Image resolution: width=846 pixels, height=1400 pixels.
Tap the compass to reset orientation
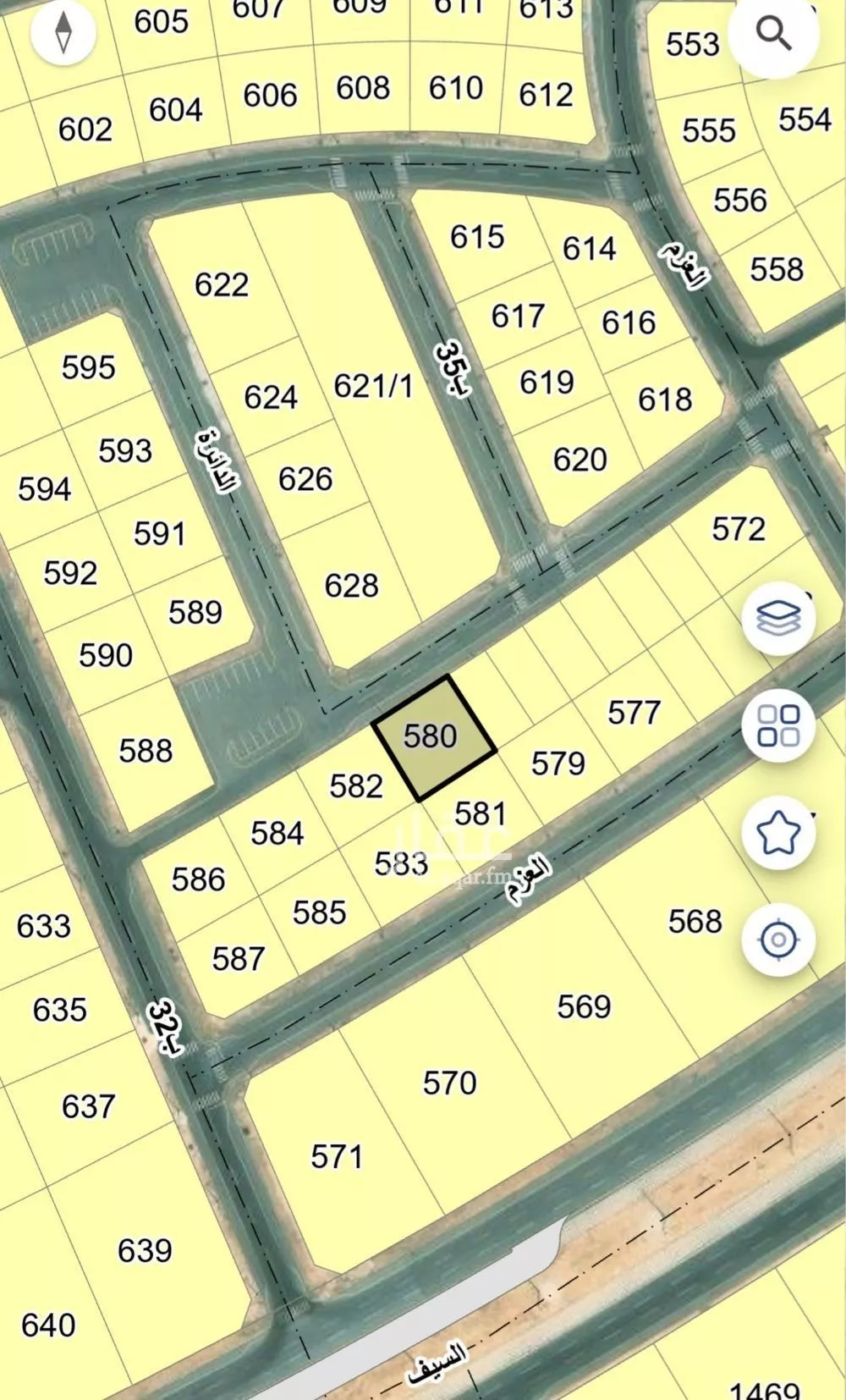click(63, 34)
